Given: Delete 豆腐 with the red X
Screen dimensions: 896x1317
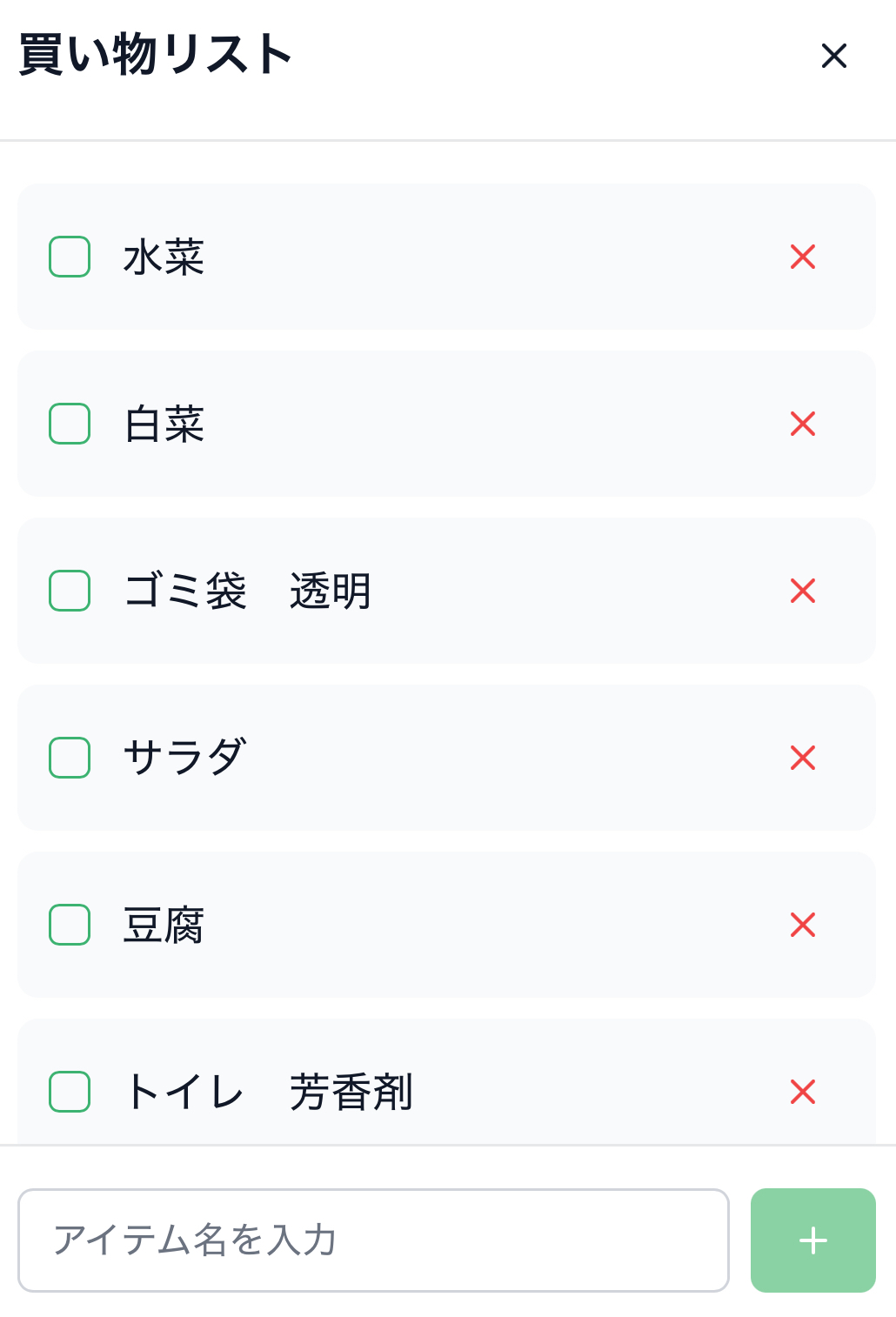Looking at the screenshot, I should [x=802, y=925].
